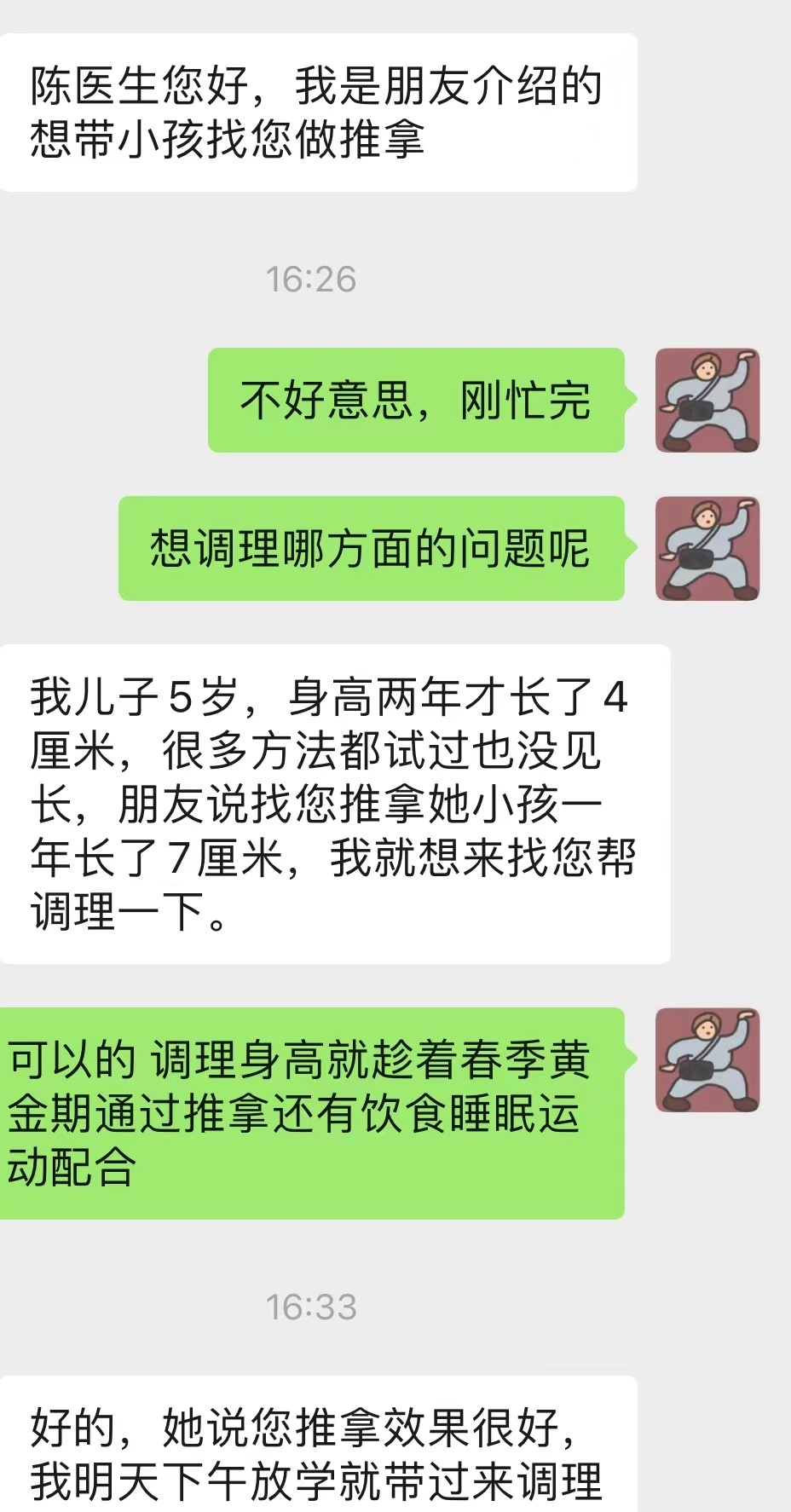Screen dimensions: 791x1512
Task: View profile from avatar beside "可以的 调理身高" message
Action: point(707,1059)
